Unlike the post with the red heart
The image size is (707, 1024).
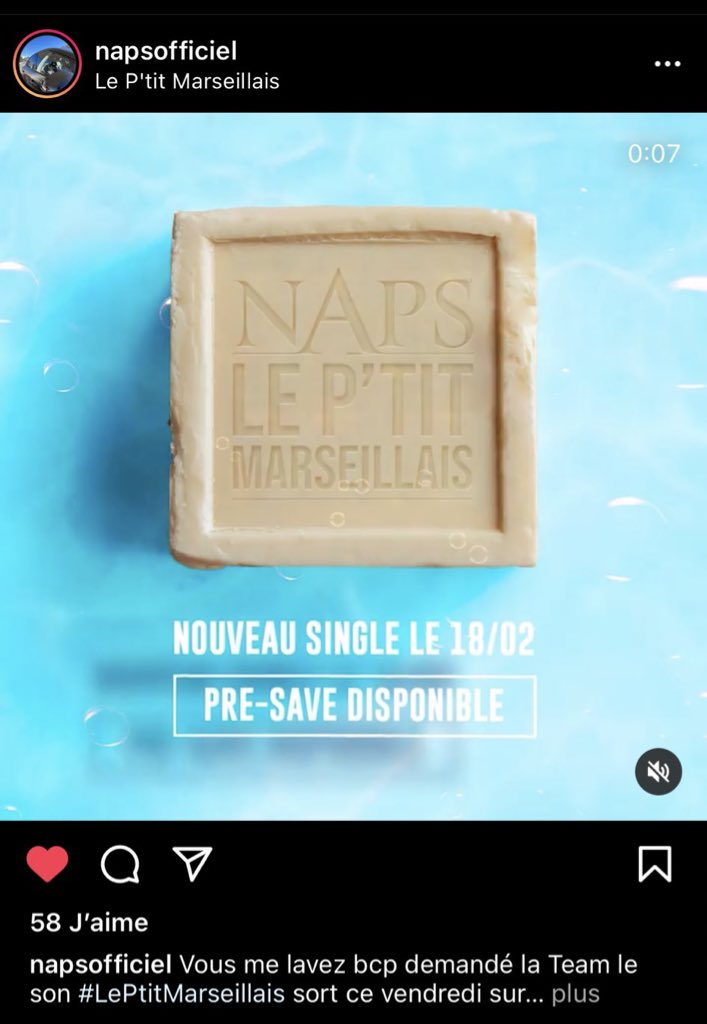point(47,864)
